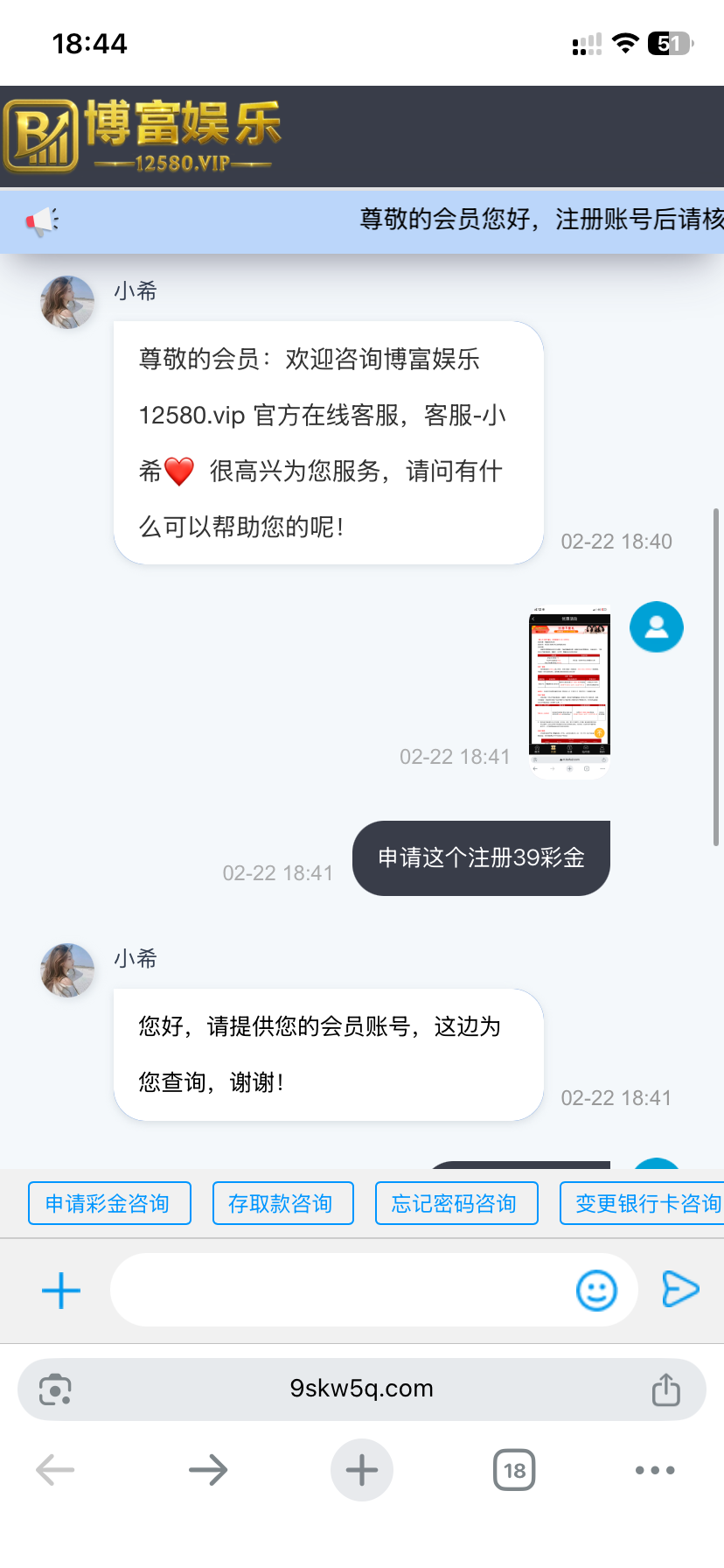Tap the 9skw5q.com address bar
724x1568 pixels.
pos(361,1389)
